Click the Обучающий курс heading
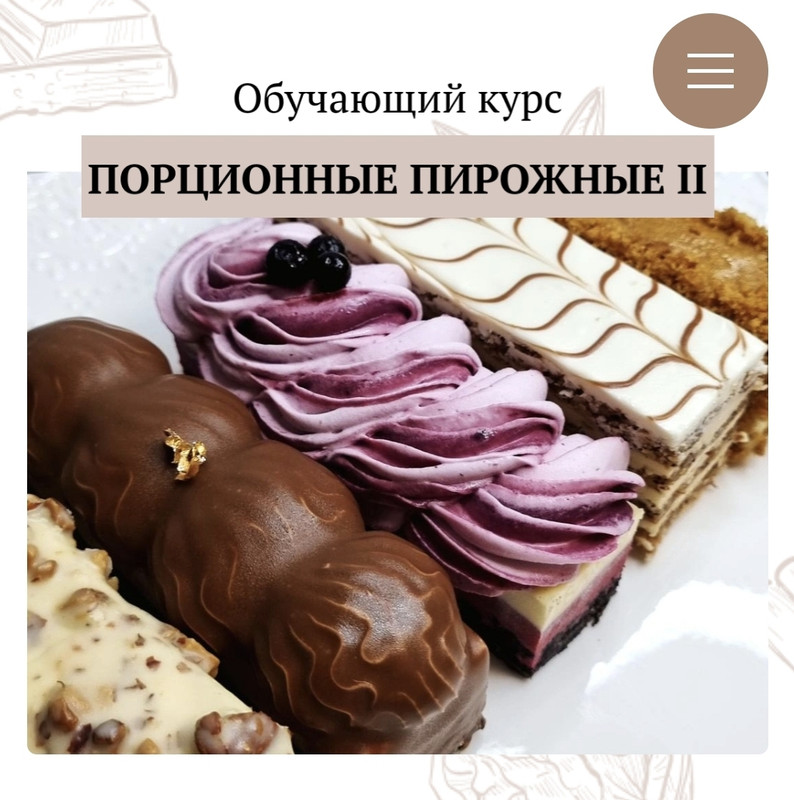 [397, 97]
